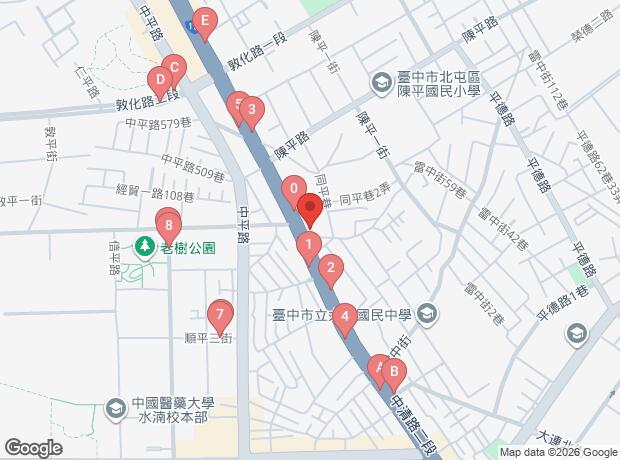620x460 pixels.
Task: Open the 中國醫藥大學 水湳校本部 place icon
Action: (x=116, y=409)
